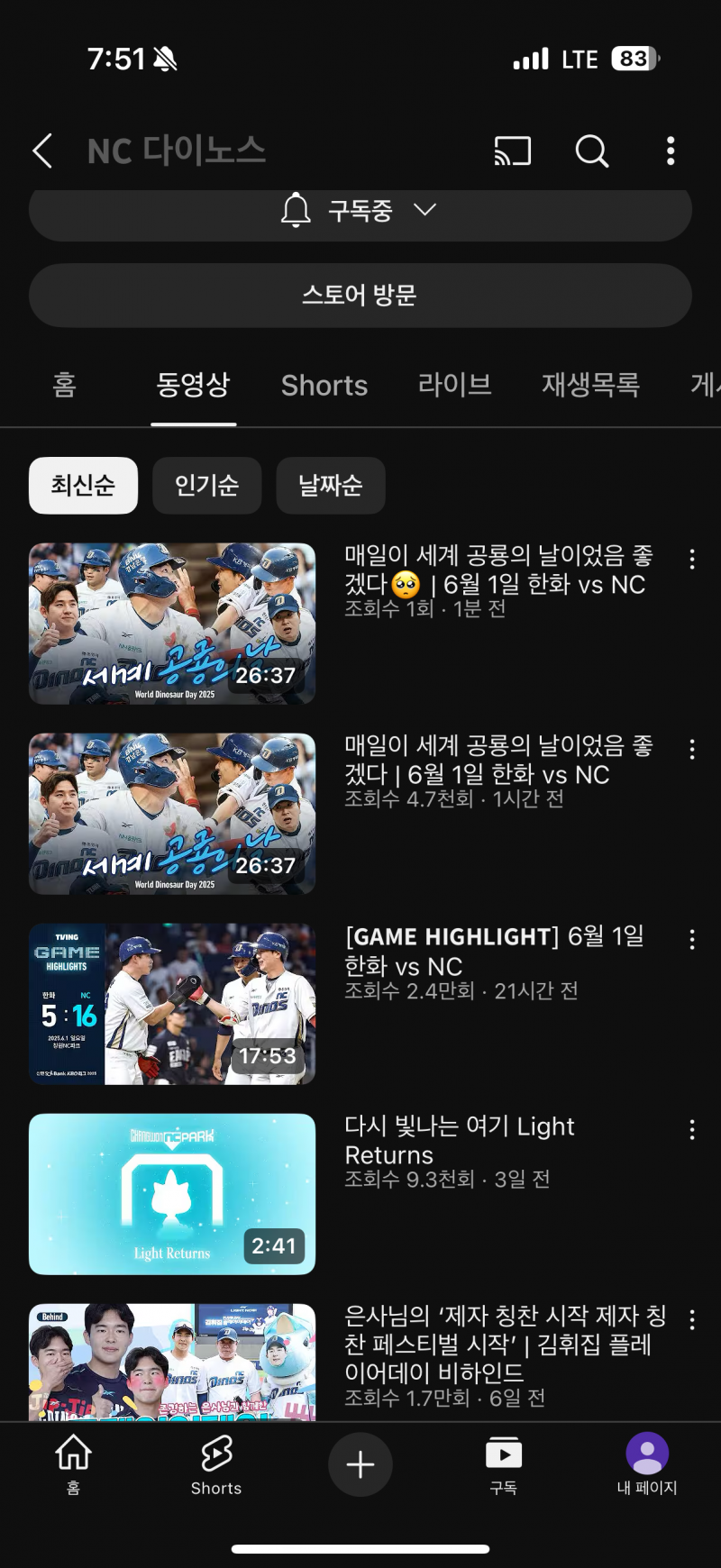Play the Light Returns video thumbnail
Screen dimensions: 721x1568
coord(172,1193)
